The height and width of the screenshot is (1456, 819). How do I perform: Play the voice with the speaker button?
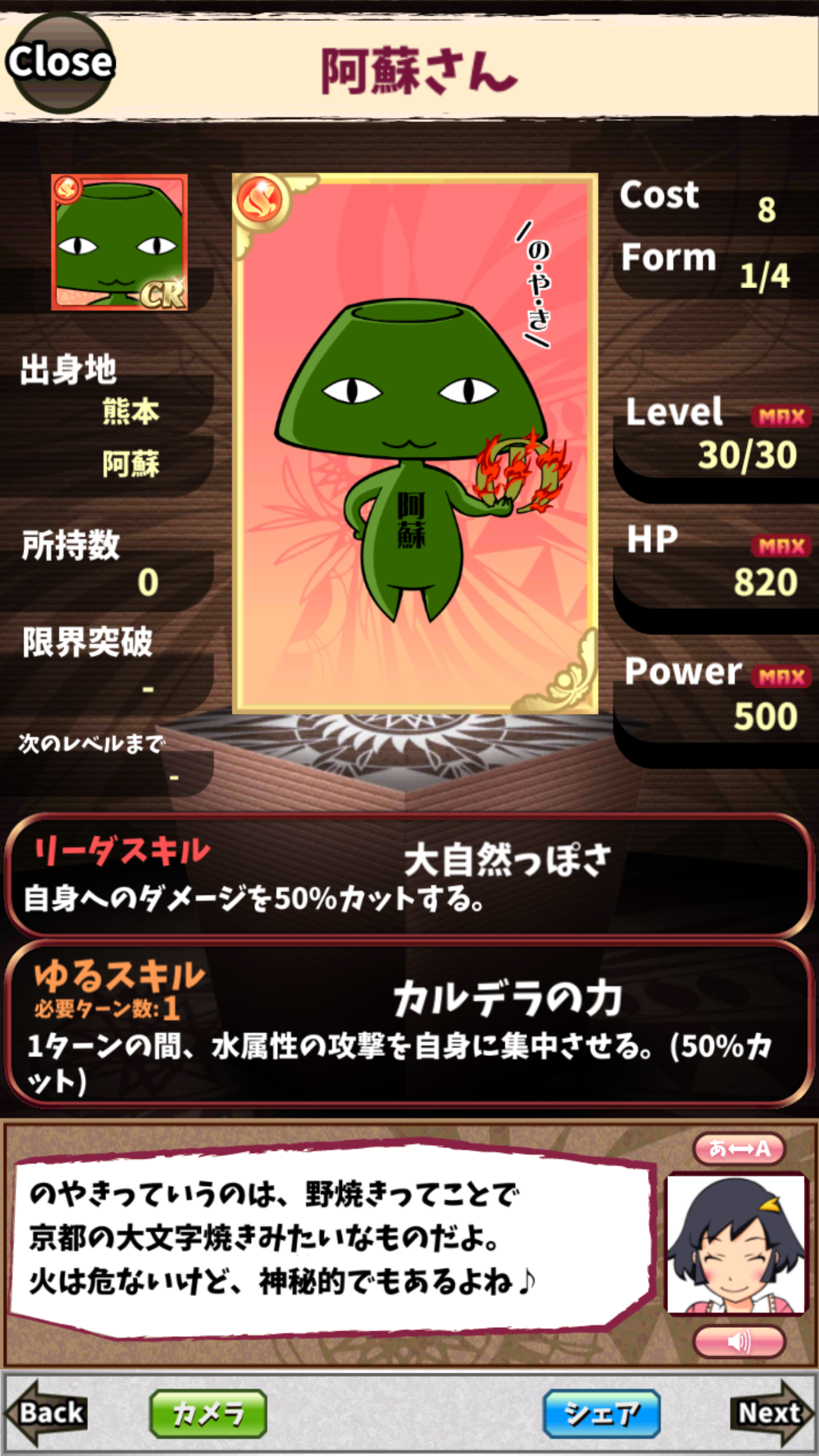pyautogui.click(x=739, y=1341)
